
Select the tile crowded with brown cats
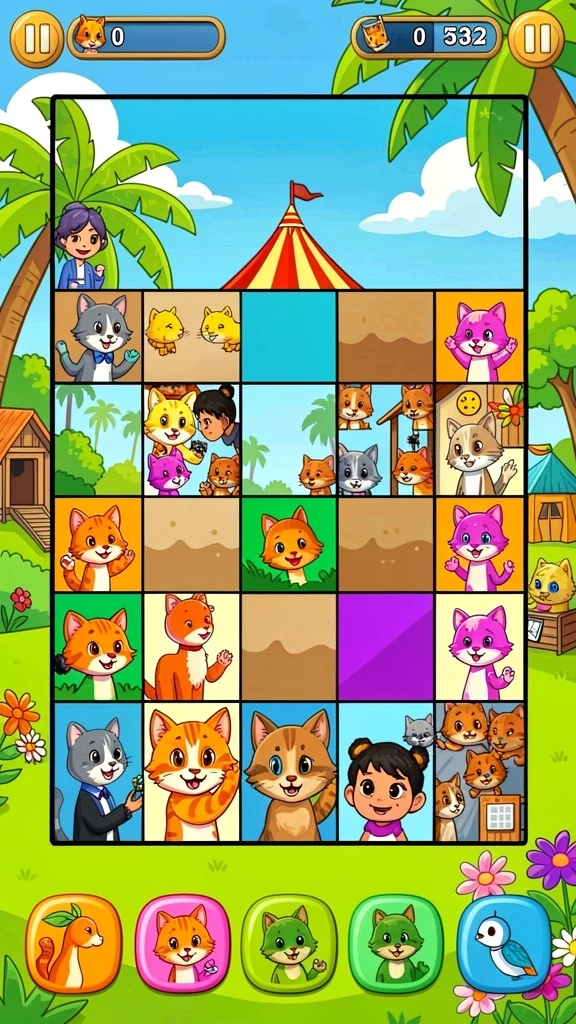pos(479,772)
